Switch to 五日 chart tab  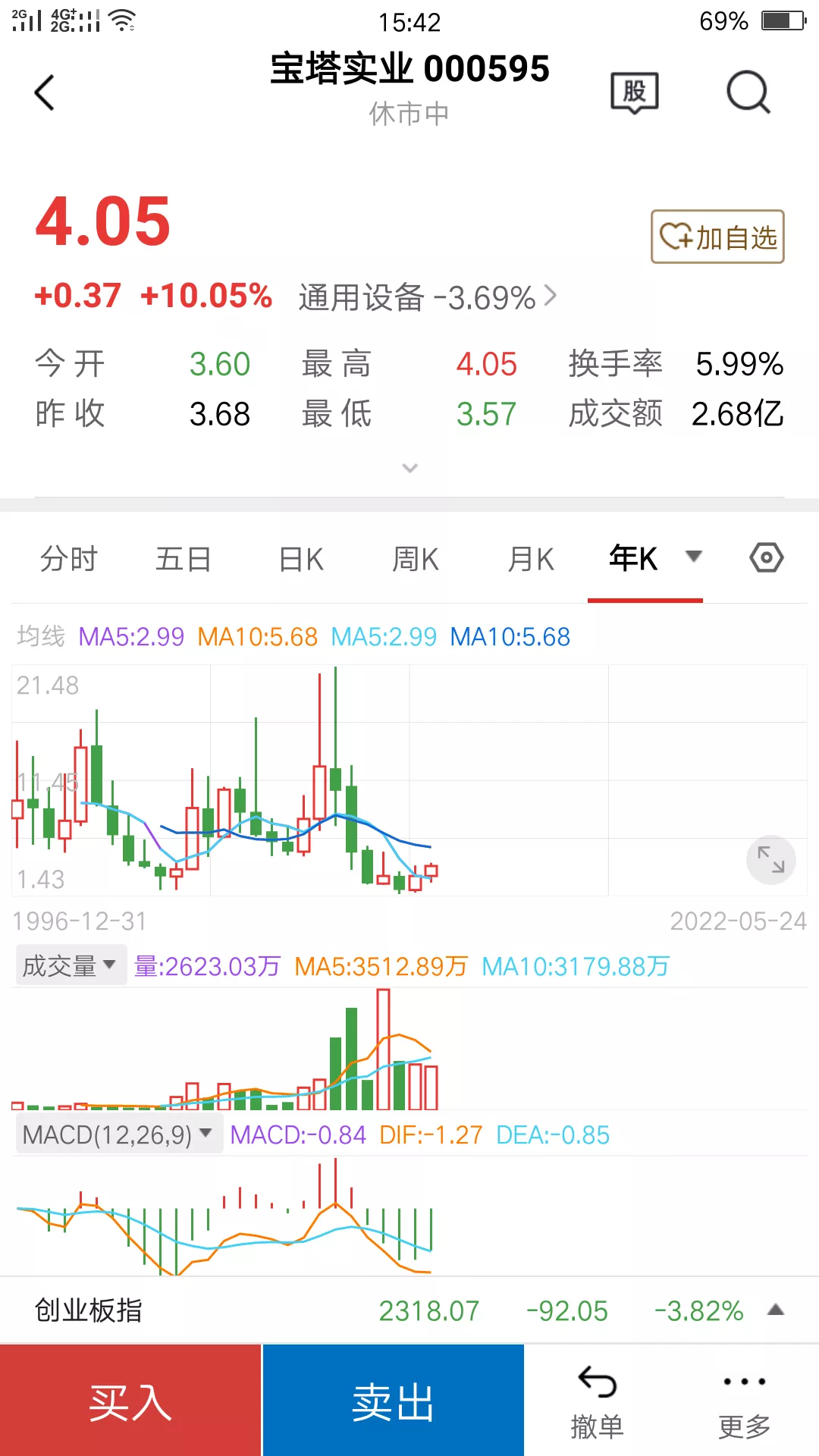point(184,560)
